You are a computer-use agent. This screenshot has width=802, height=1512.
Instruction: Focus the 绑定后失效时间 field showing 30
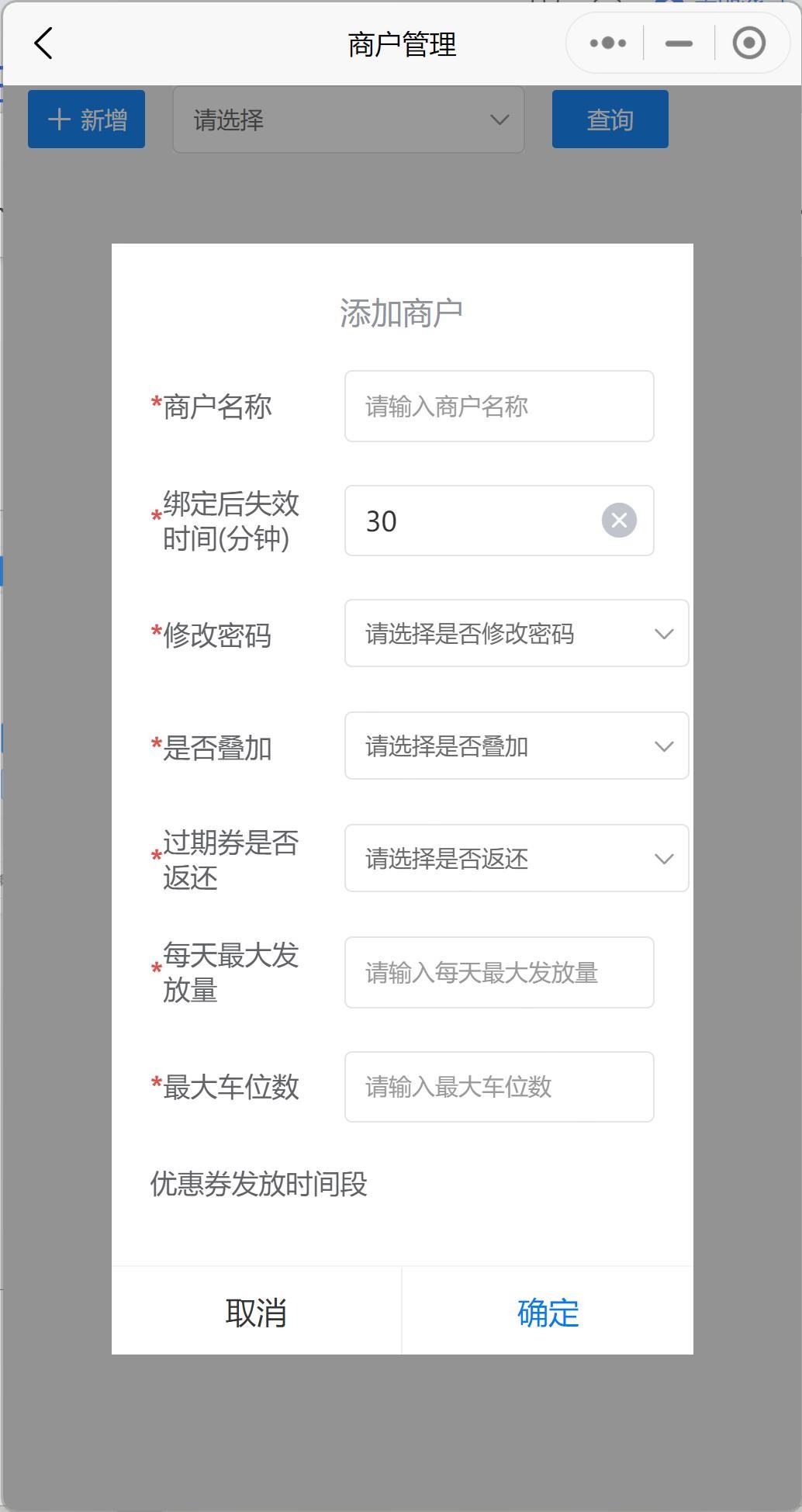pyautogui.click(x=473, y=521)
